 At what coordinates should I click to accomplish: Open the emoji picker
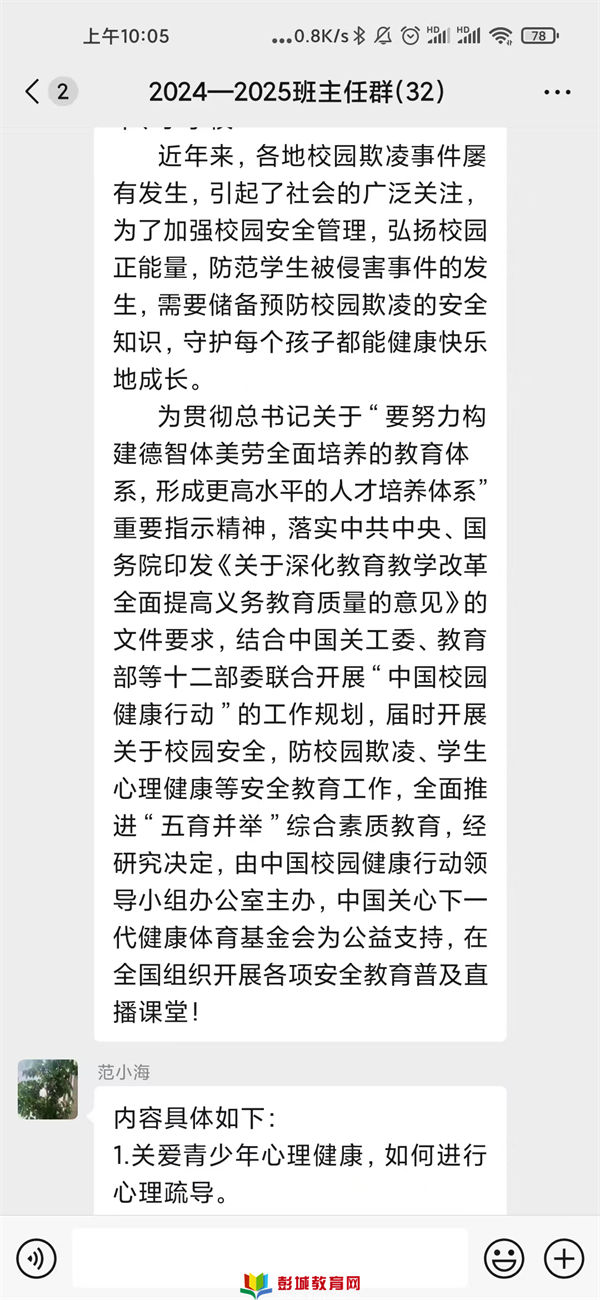504,1257
